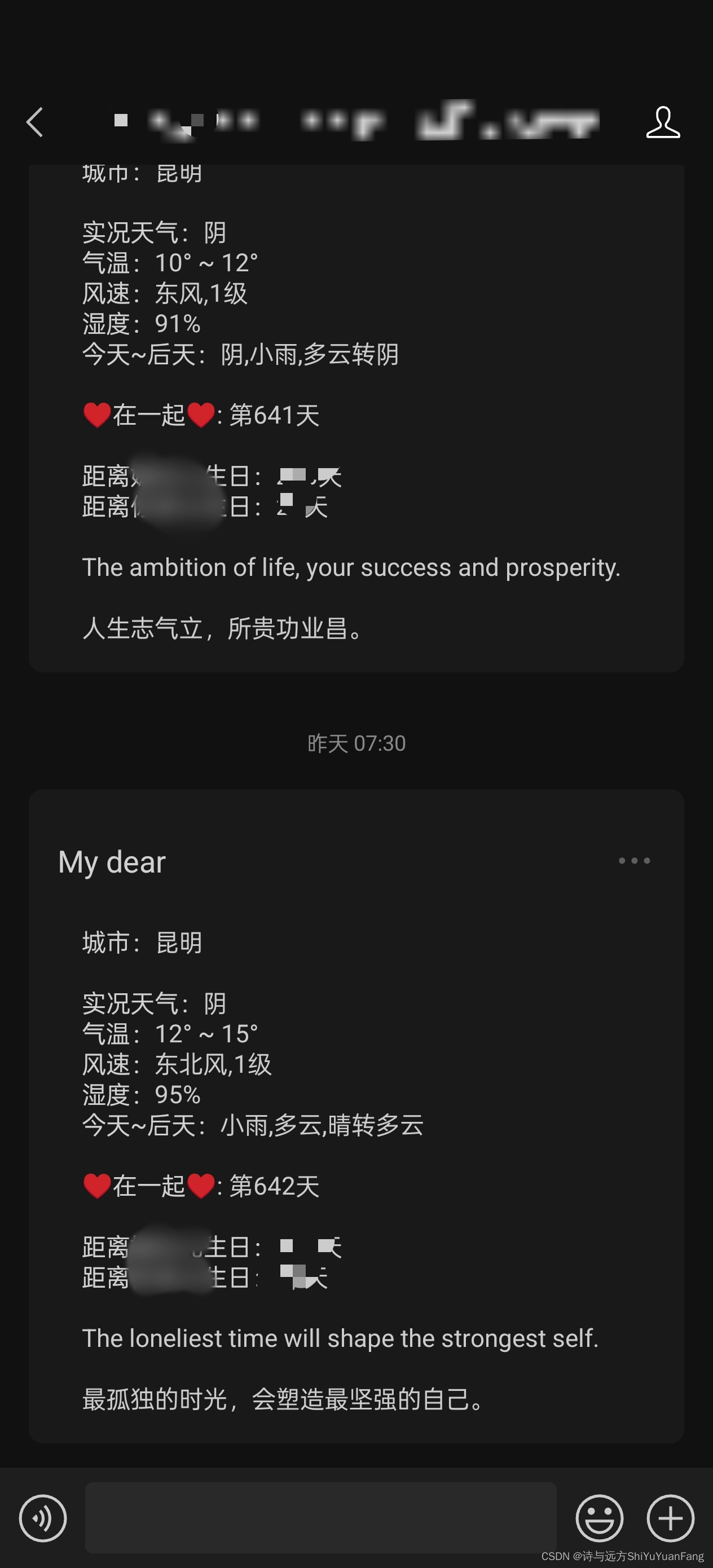Open the three-dot menu on My dear card
This screenshot has height=1568, width=713.
pyautogui.click(x=634, y=861)
